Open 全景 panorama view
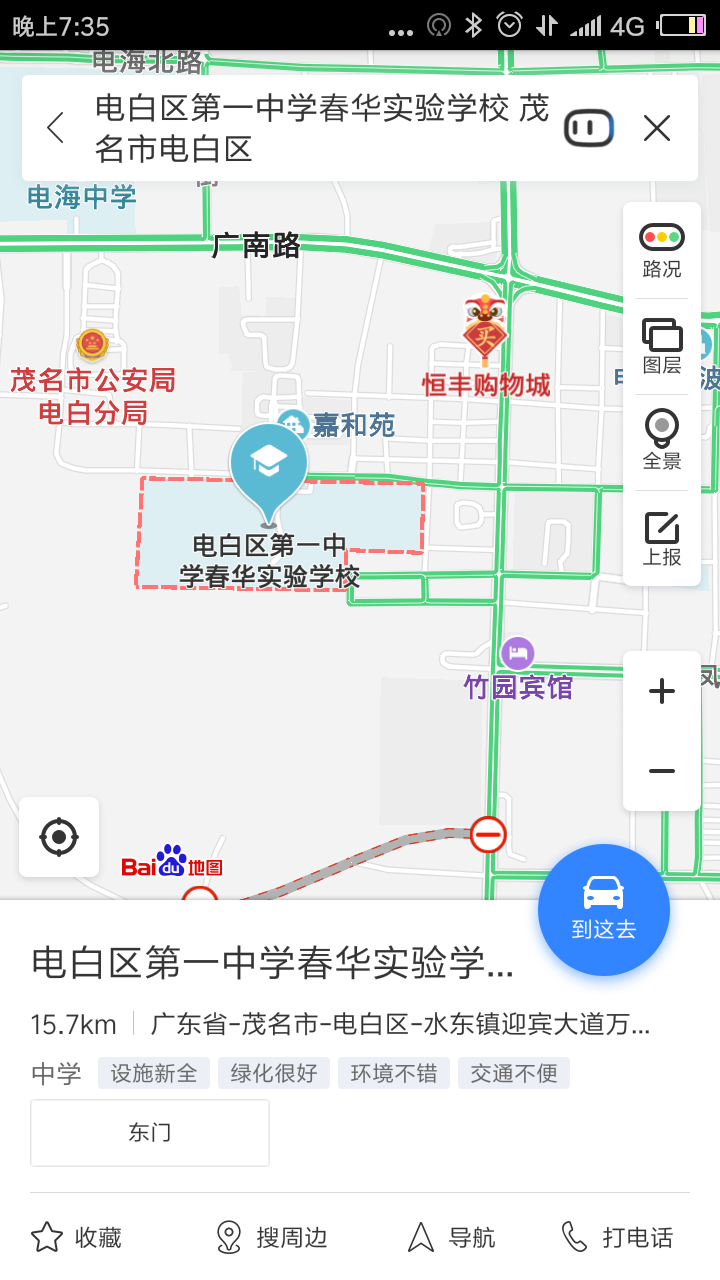Image resolution: width=720 pixels, height=1280 pixels. click(x=661, y=441)
